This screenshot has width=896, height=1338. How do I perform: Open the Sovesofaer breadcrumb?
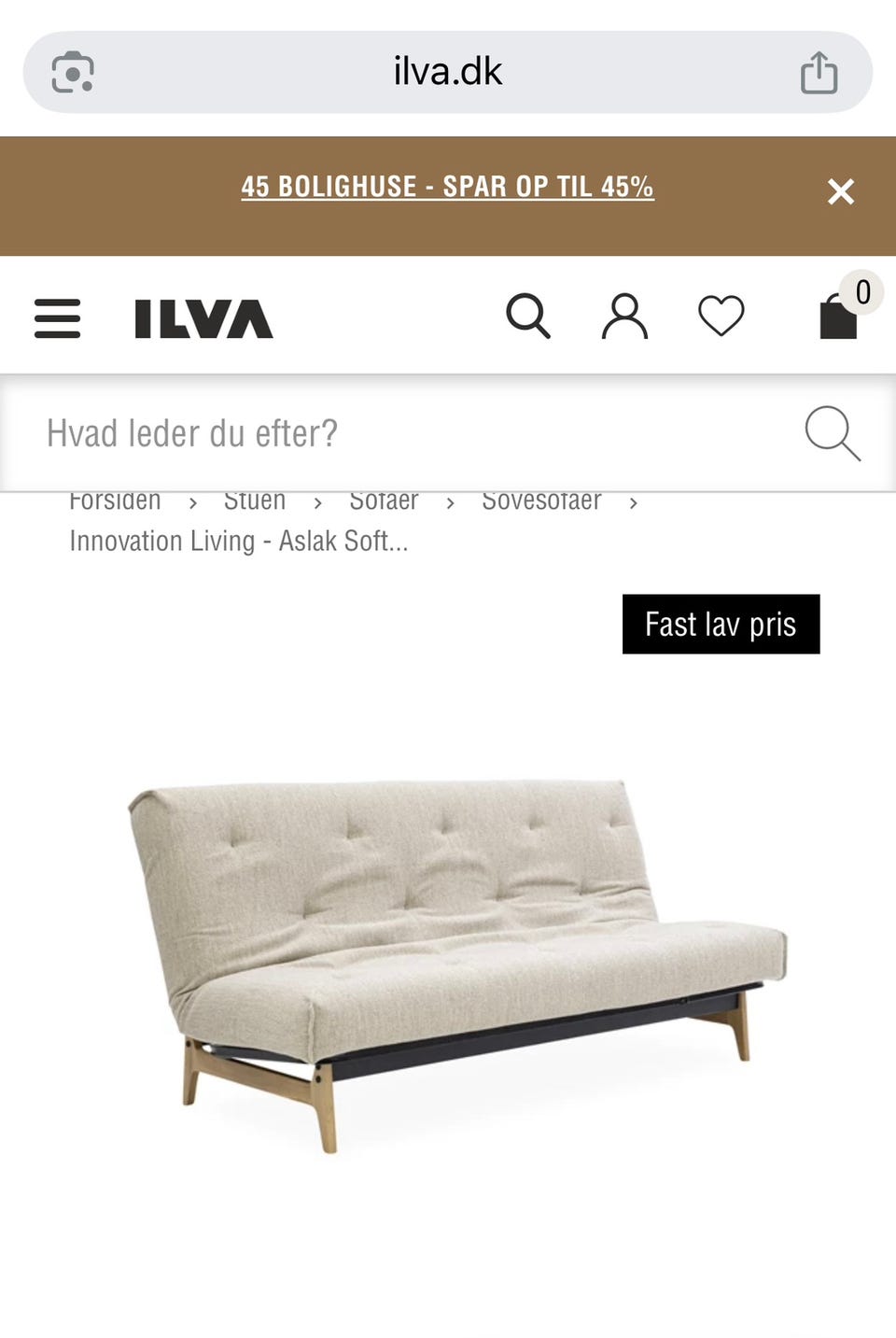541,501
